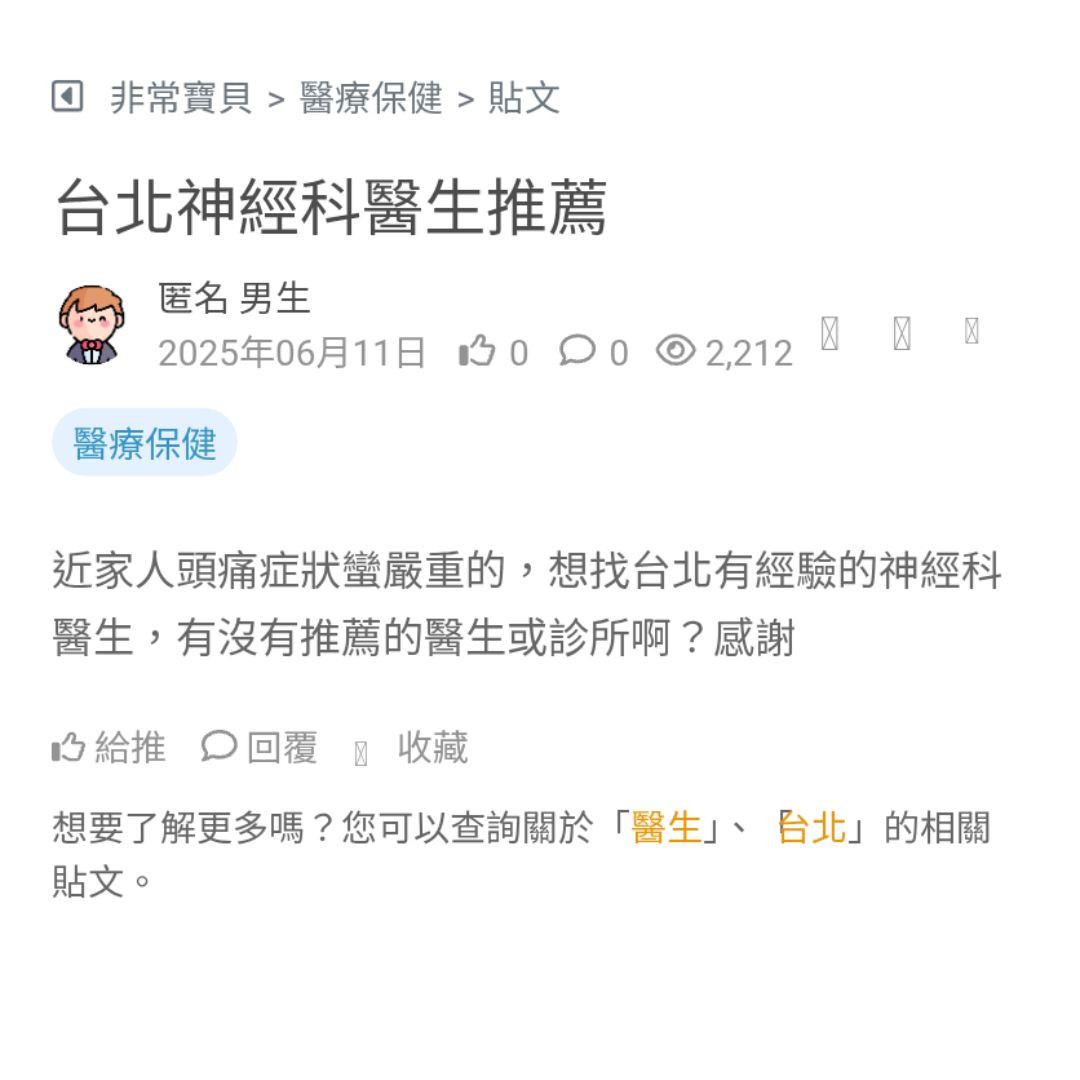Give the post a 給推 like

[109, 747]
